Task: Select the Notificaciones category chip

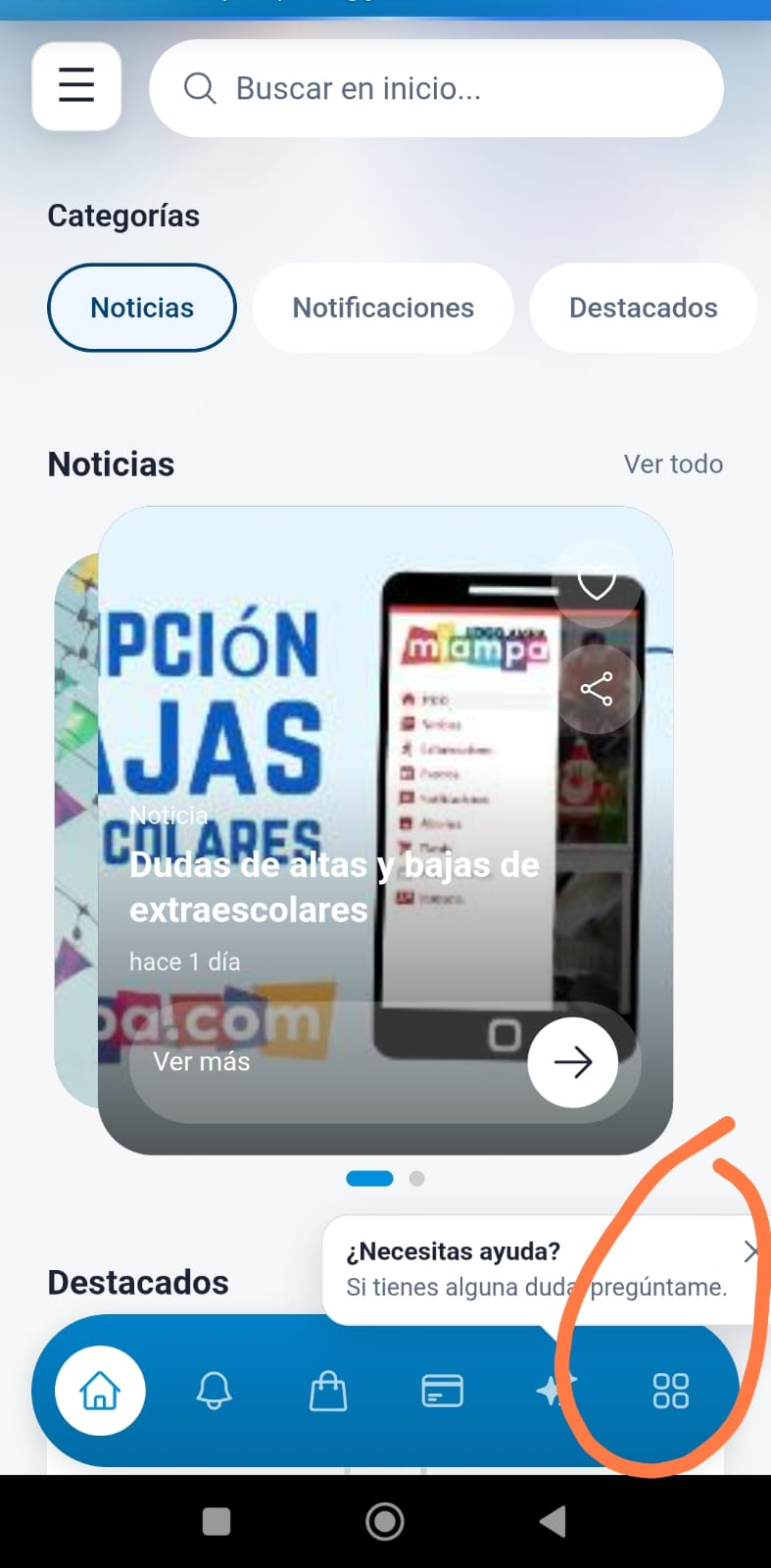Action: pyautogui.click(x=383, y=308)
